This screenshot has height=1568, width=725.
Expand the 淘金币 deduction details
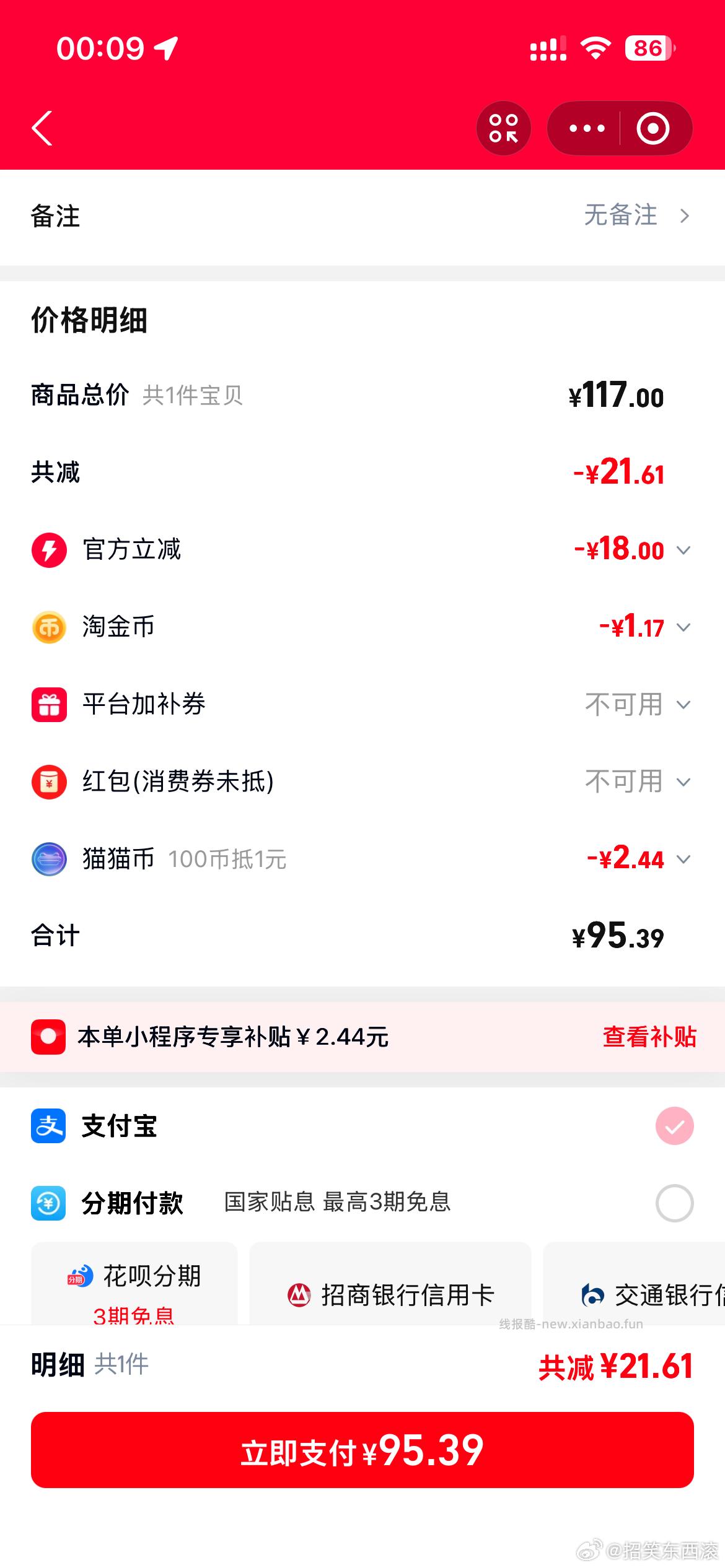[x=683, y=627]
